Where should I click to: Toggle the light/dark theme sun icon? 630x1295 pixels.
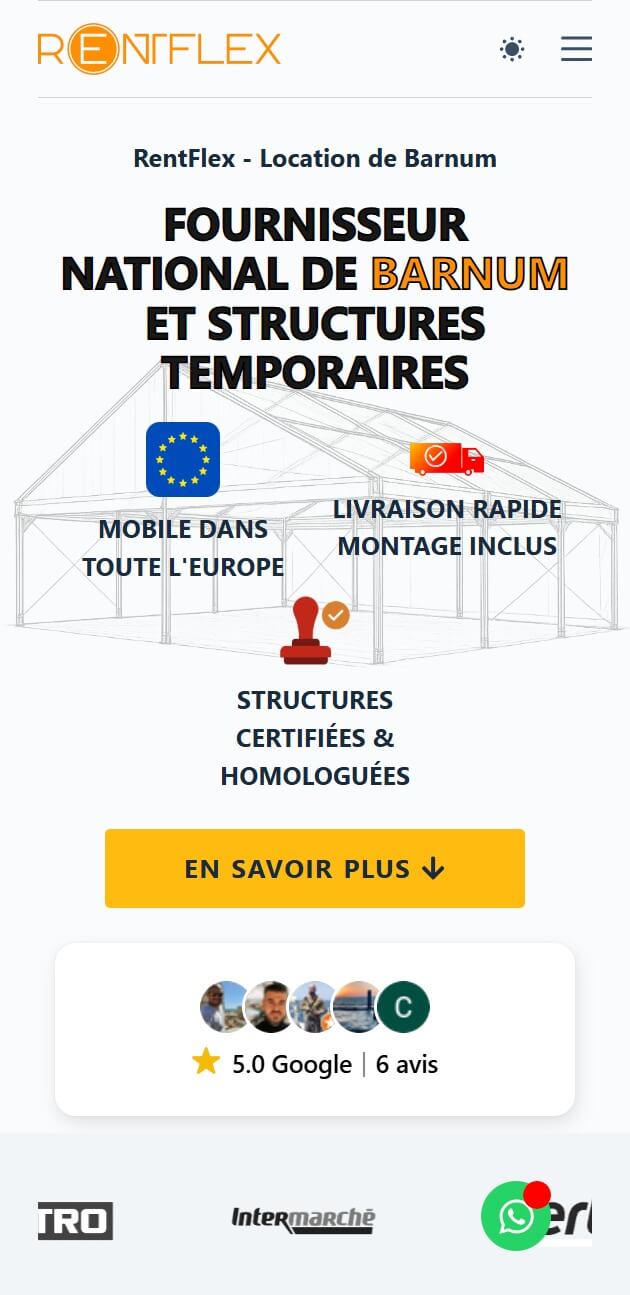[512, 49]
